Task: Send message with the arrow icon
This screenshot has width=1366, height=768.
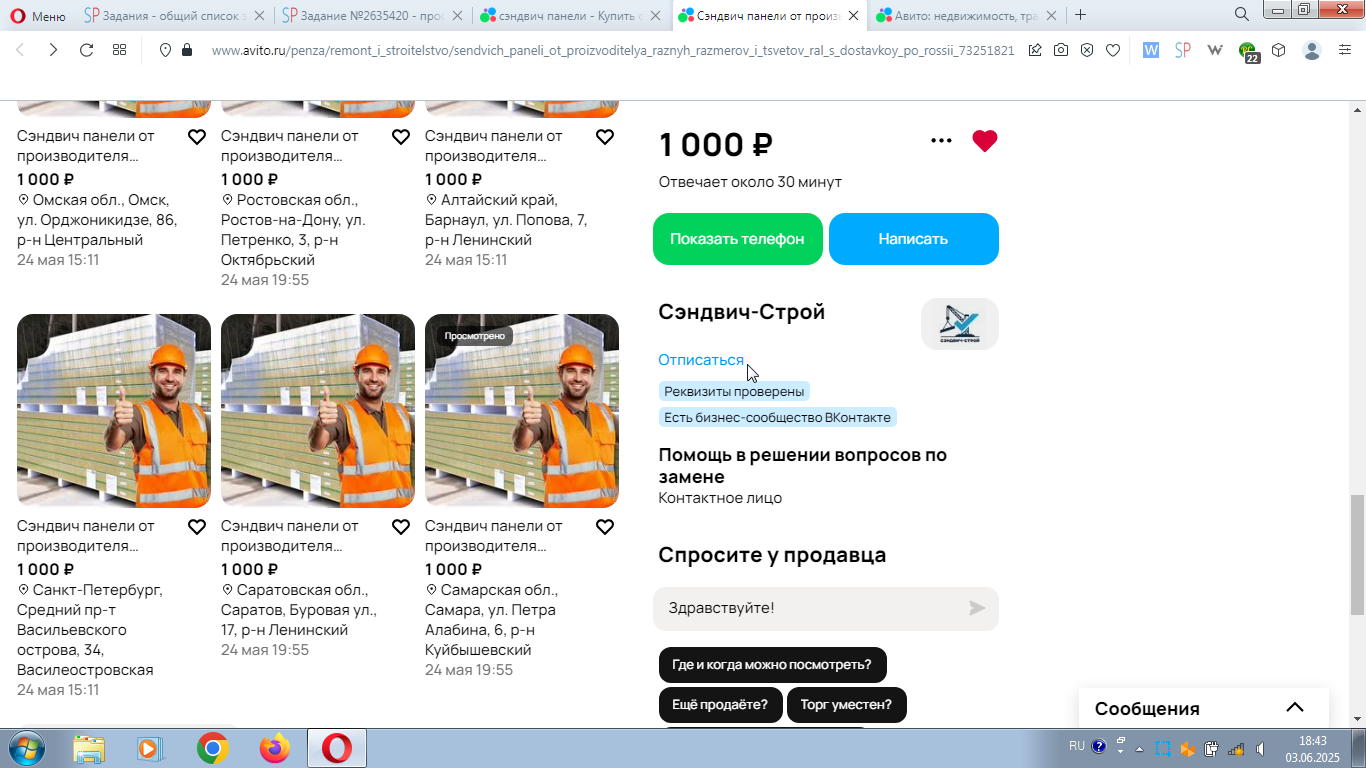Action: (x=977, y=608)
